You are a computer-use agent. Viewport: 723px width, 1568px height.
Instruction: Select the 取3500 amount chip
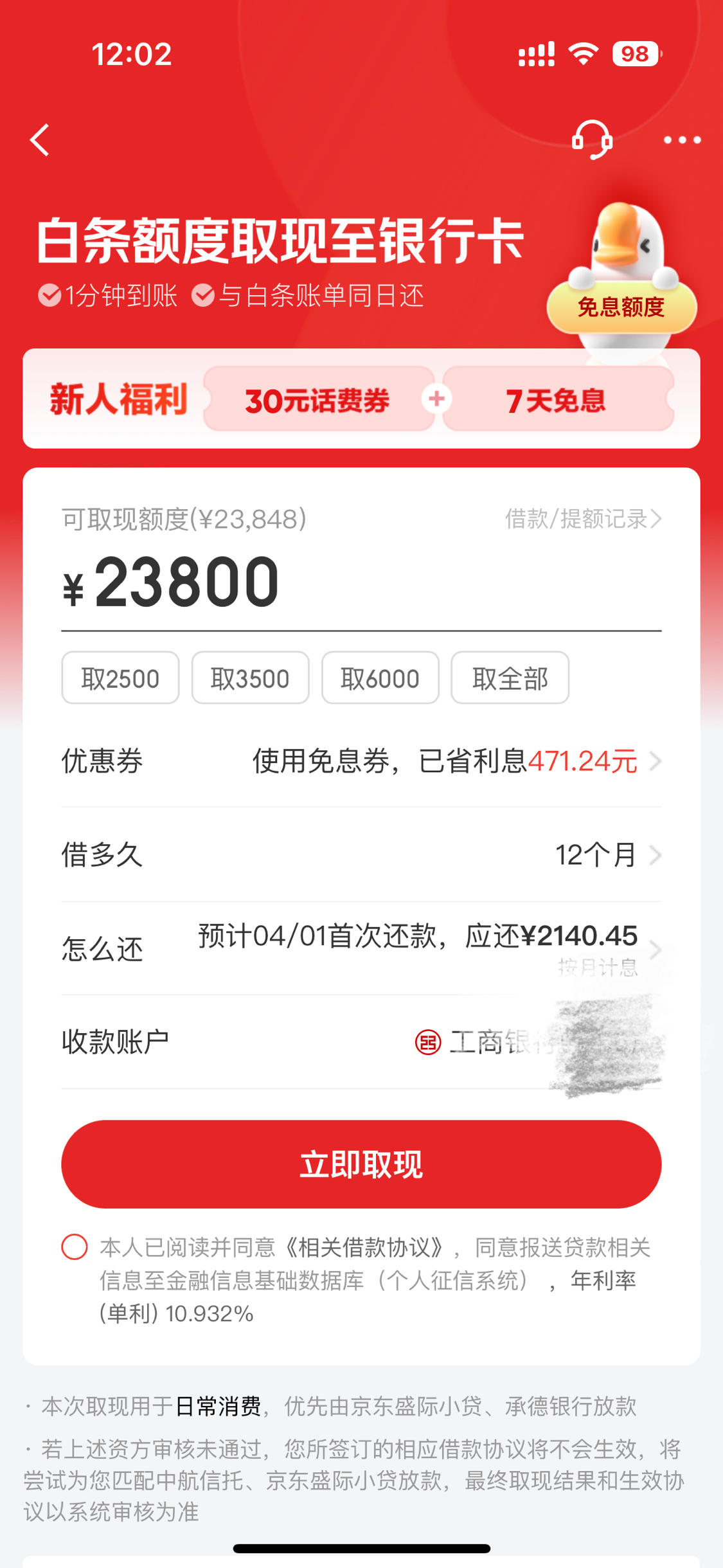pyautogui.click(x=250, y=678)
